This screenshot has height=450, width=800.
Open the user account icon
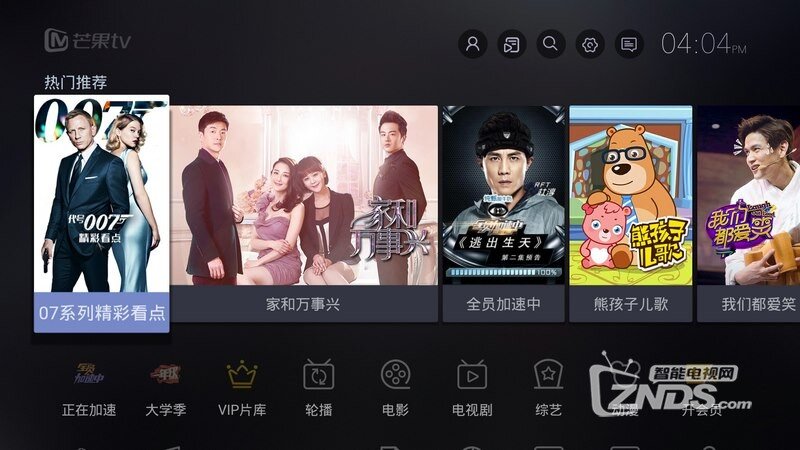[x=473, y=44]
